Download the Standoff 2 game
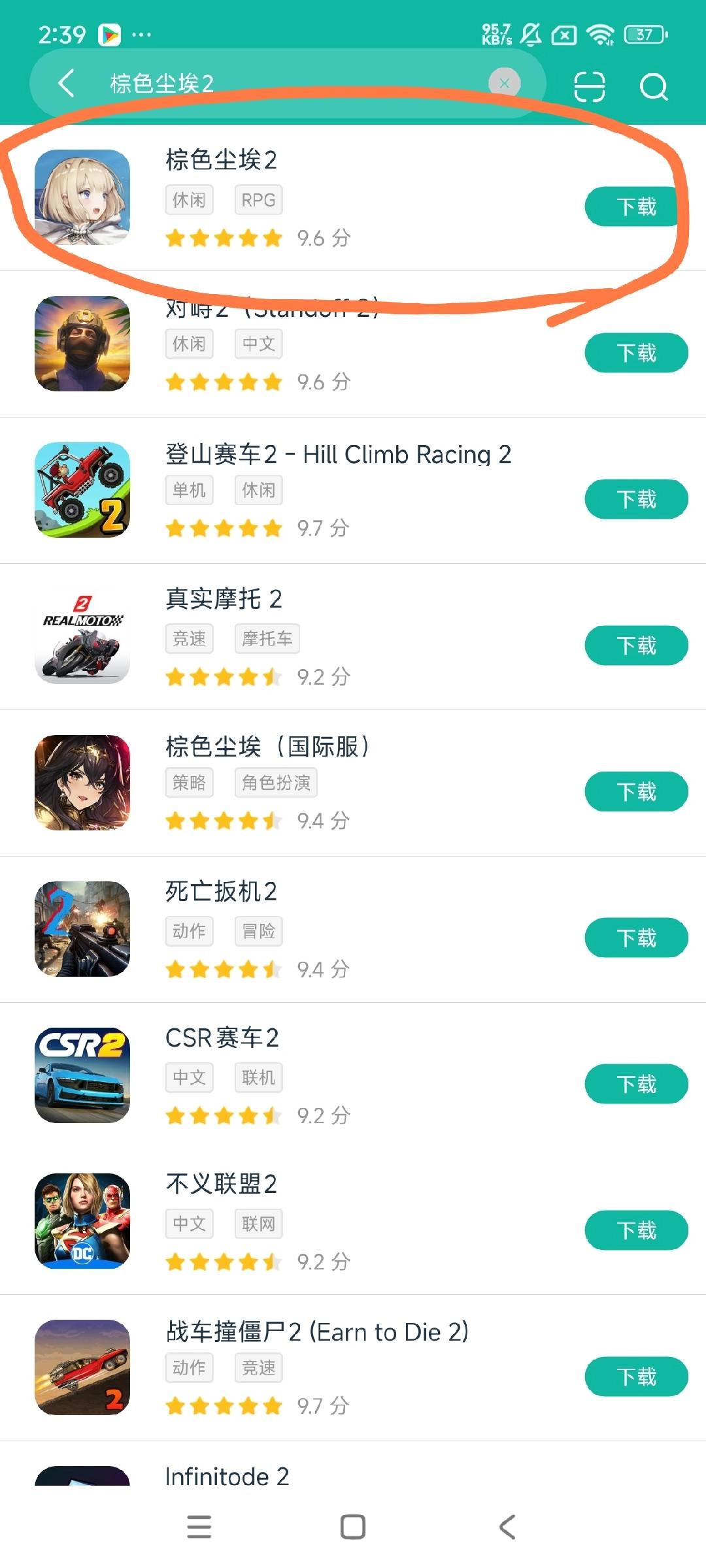This screenshot has height=1568, width=706. (x=635, y=353)
